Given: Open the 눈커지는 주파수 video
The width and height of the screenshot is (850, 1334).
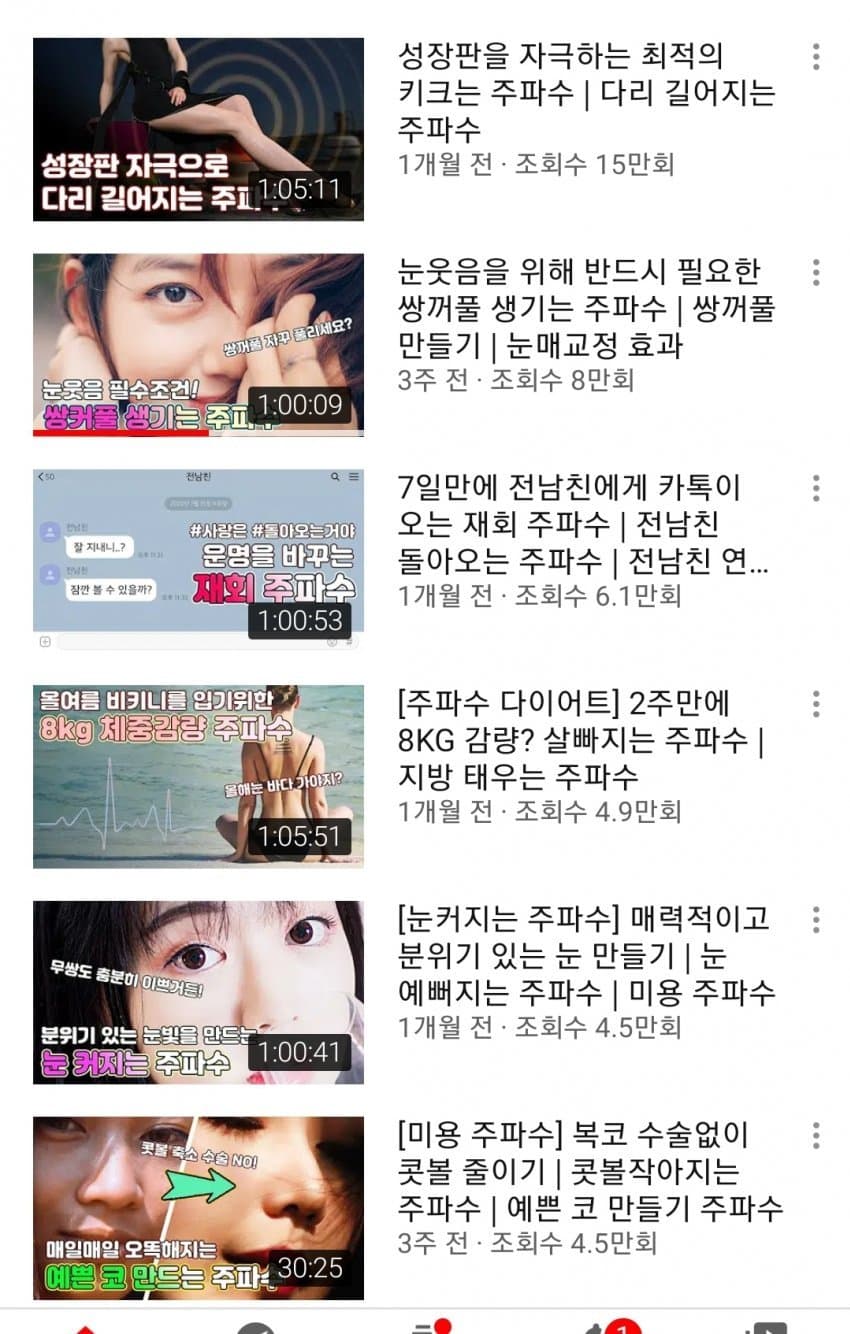Looking at the screenshot, I should coord(198,992).
